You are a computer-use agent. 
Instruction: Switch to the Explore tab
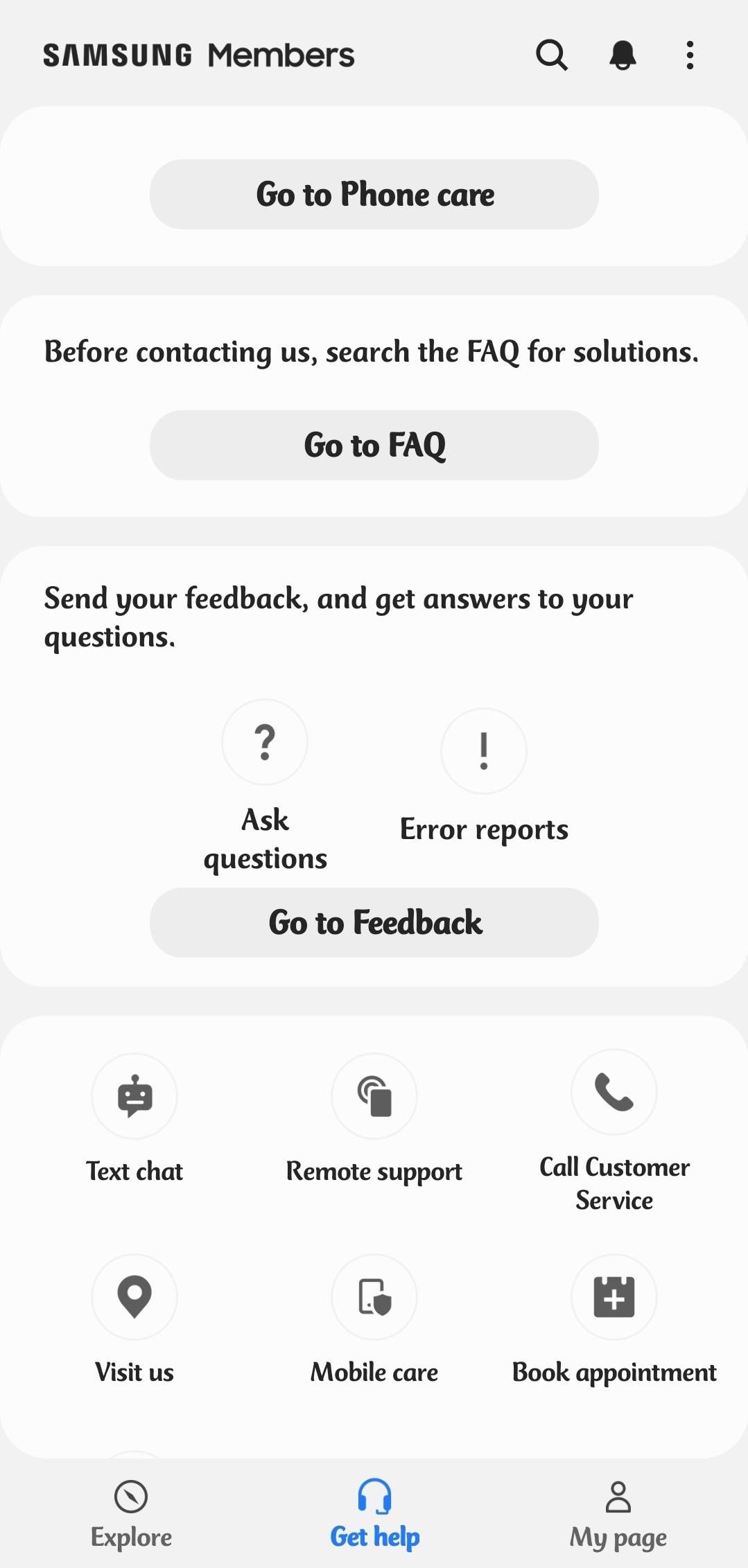(131, 1517)
